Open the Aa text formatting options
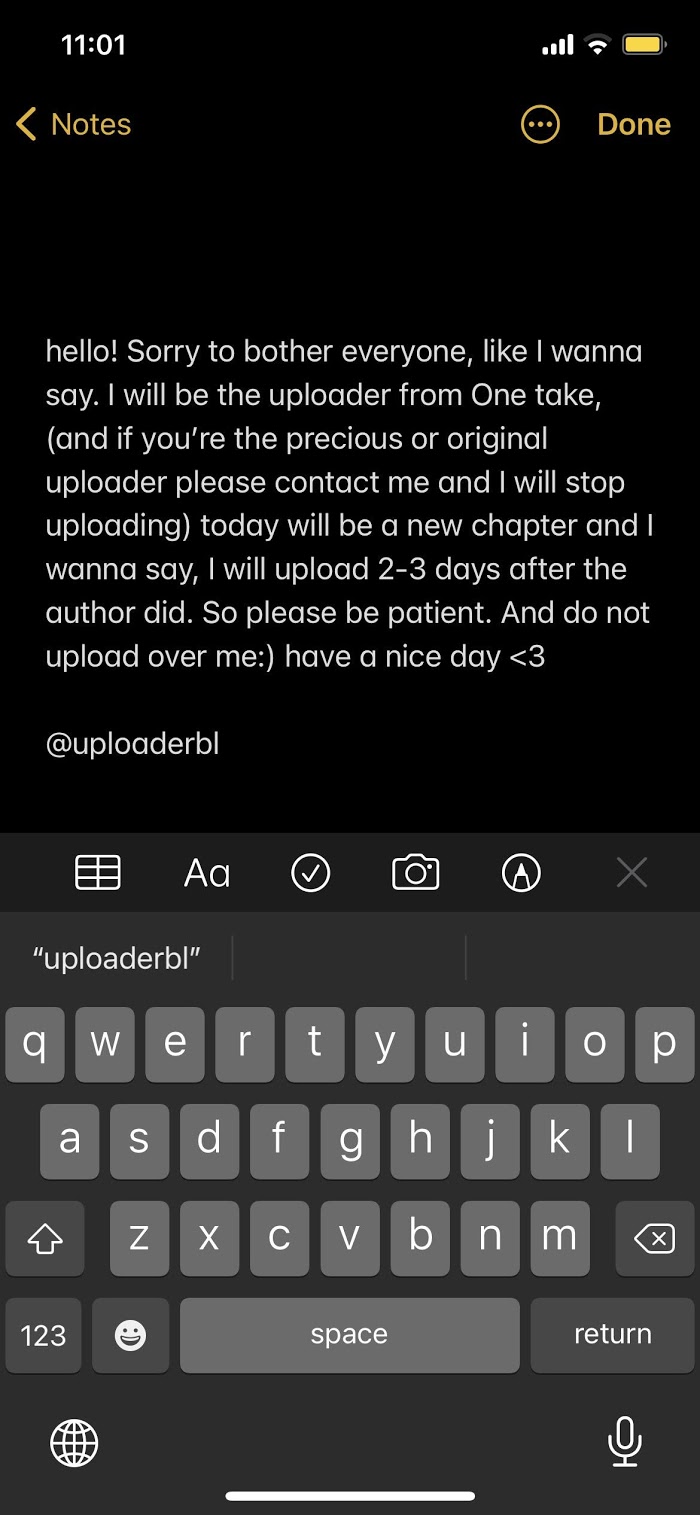Image resolution: width=700 pixels, height=1515 pixels. tap(207, 873)
